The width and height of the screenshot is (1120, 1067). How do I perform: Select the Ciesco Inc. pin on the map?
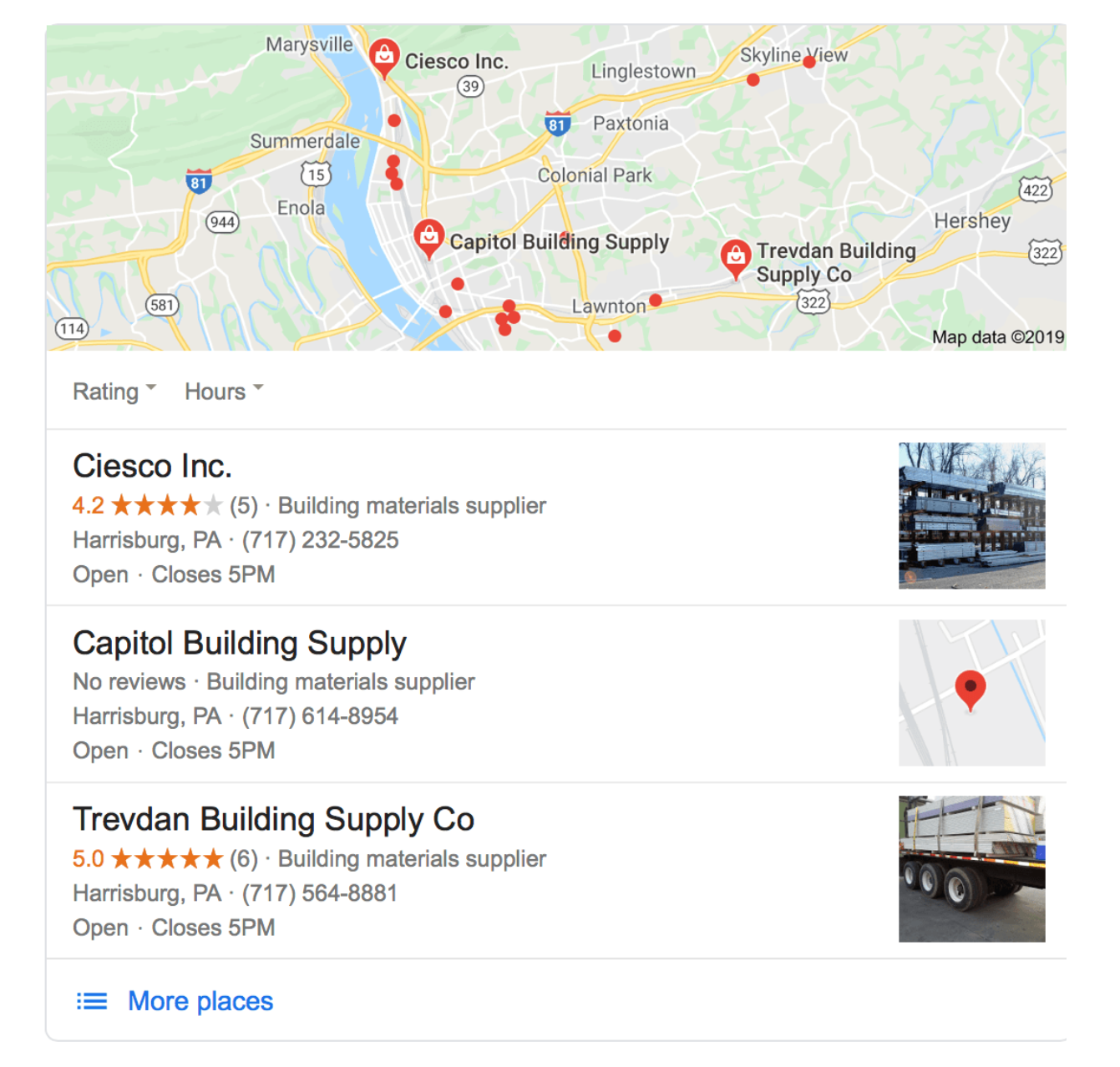click(x=384, y=57)
